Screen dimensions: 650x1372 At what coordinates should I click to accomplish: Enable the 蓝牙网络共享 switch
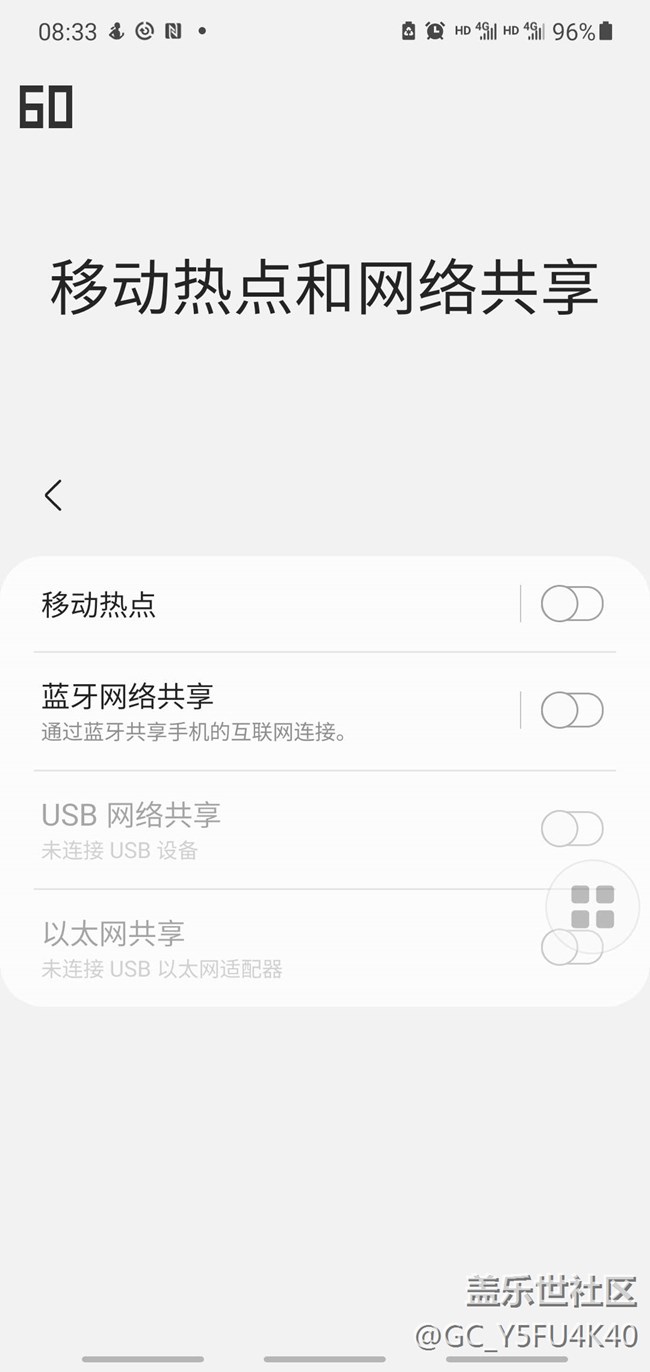click(x=572, y=711)
